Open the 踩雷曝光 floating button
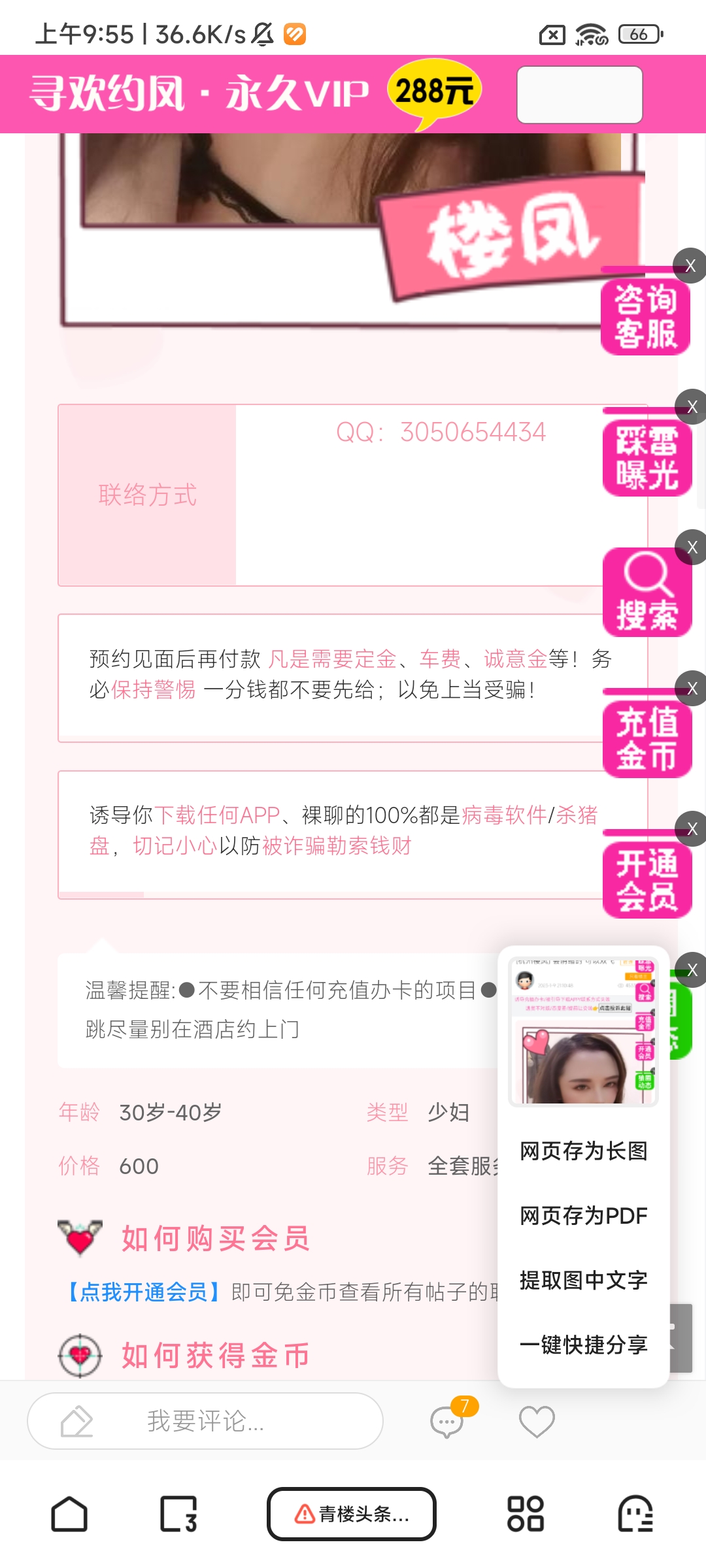 646,458
